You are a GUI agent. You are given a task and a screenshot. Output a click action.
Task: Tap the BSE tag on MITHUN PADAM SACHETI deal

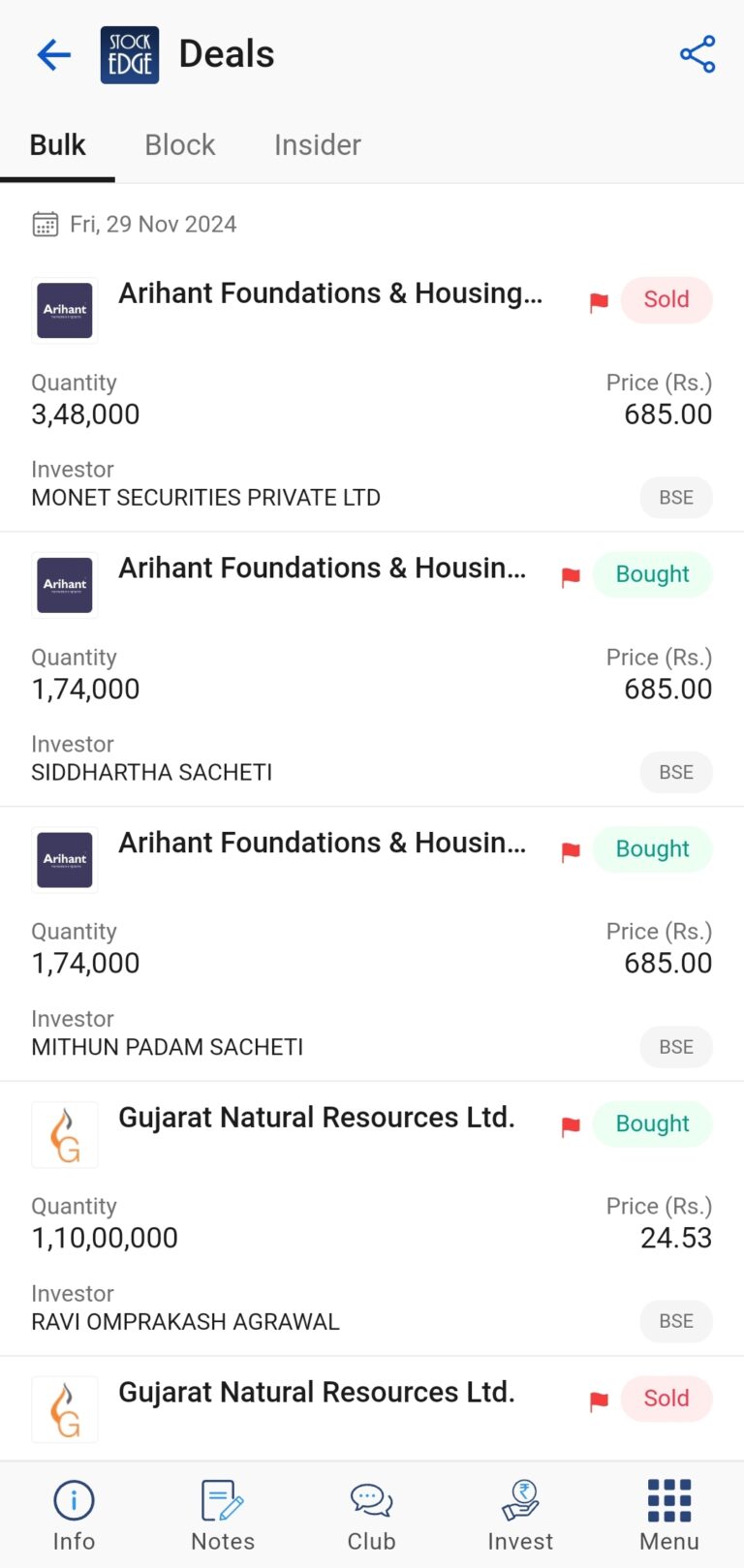coord(675,1046)
